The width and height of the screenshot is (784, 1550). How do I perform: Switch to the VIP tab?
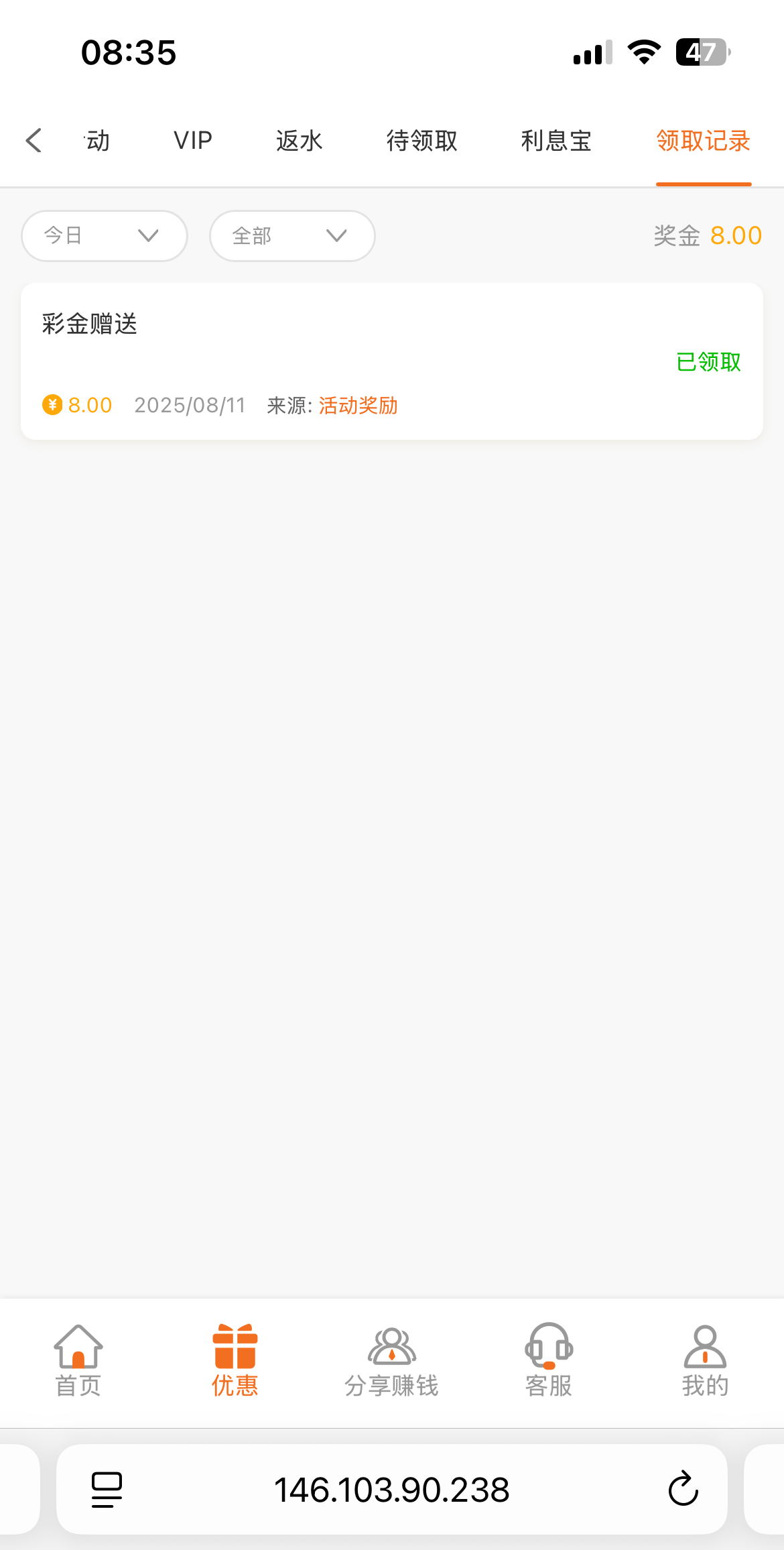193,141
